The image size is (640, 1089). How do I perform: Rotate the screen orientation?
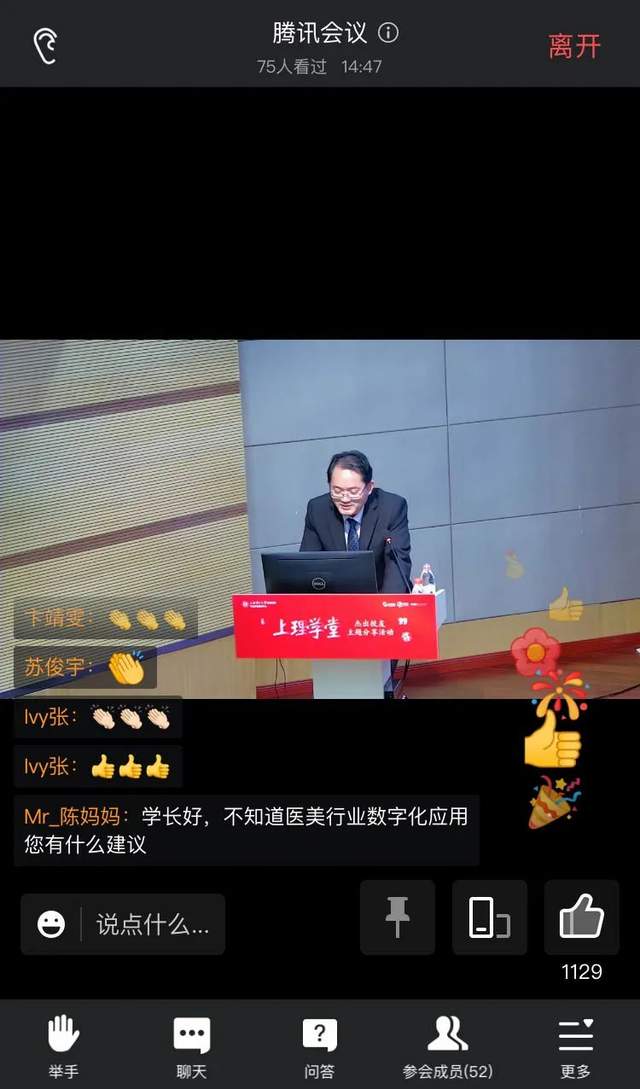[x=489, y=917]
